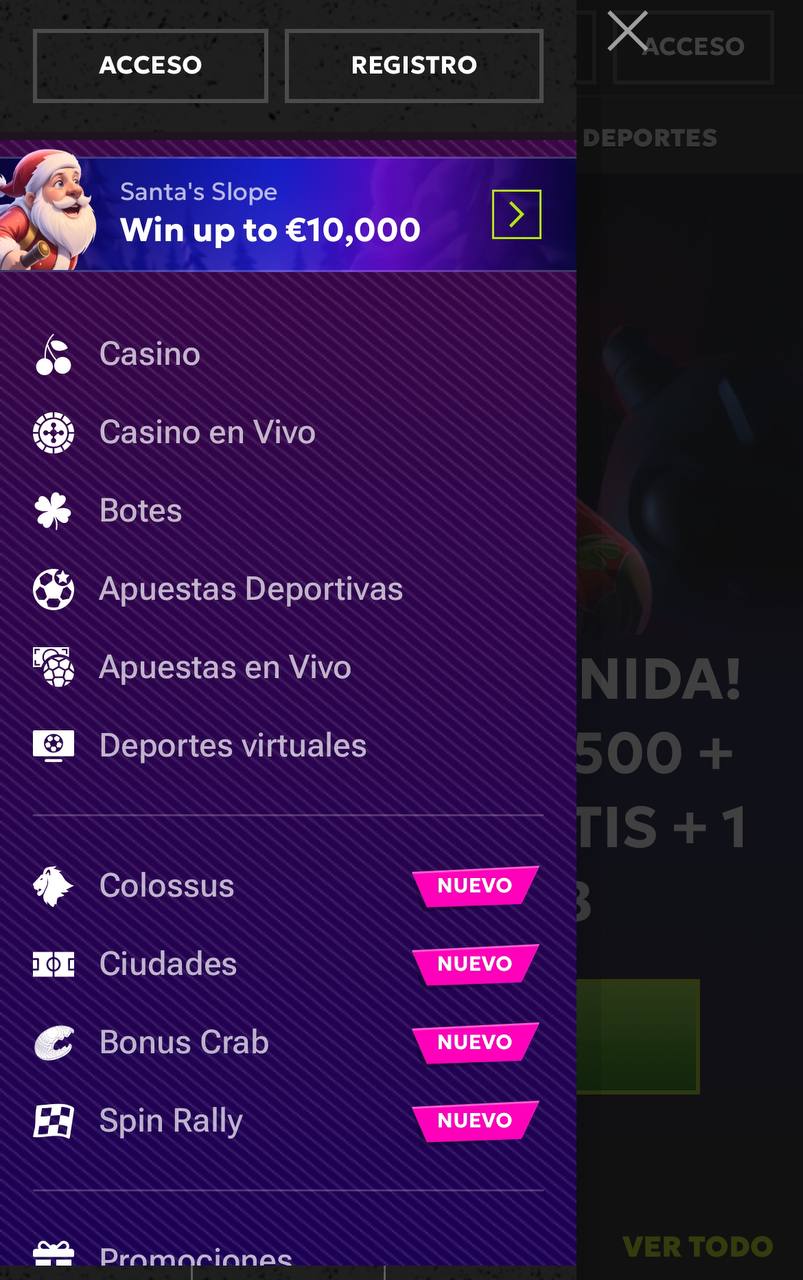
Task: Open Casino en Vivo via the roulette icon
Action: [x=52, y=432]
